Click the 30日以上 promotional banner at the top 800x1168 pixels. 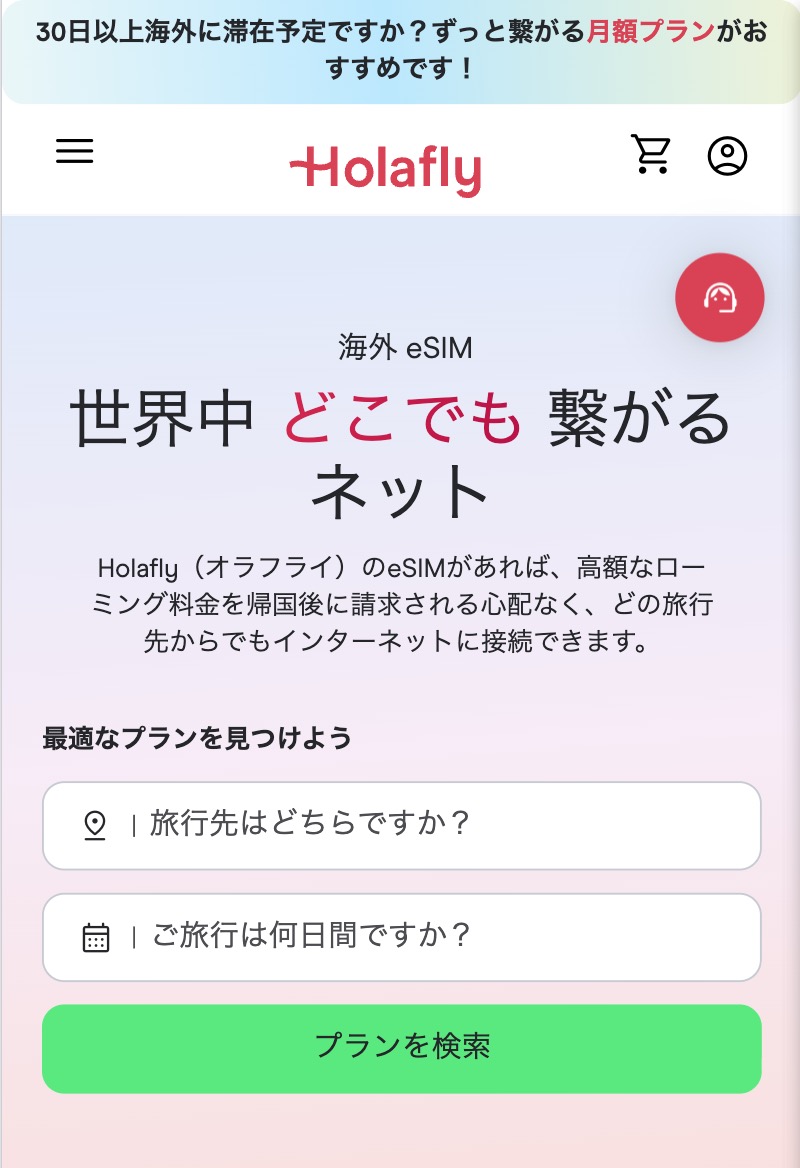coord(400,50)
